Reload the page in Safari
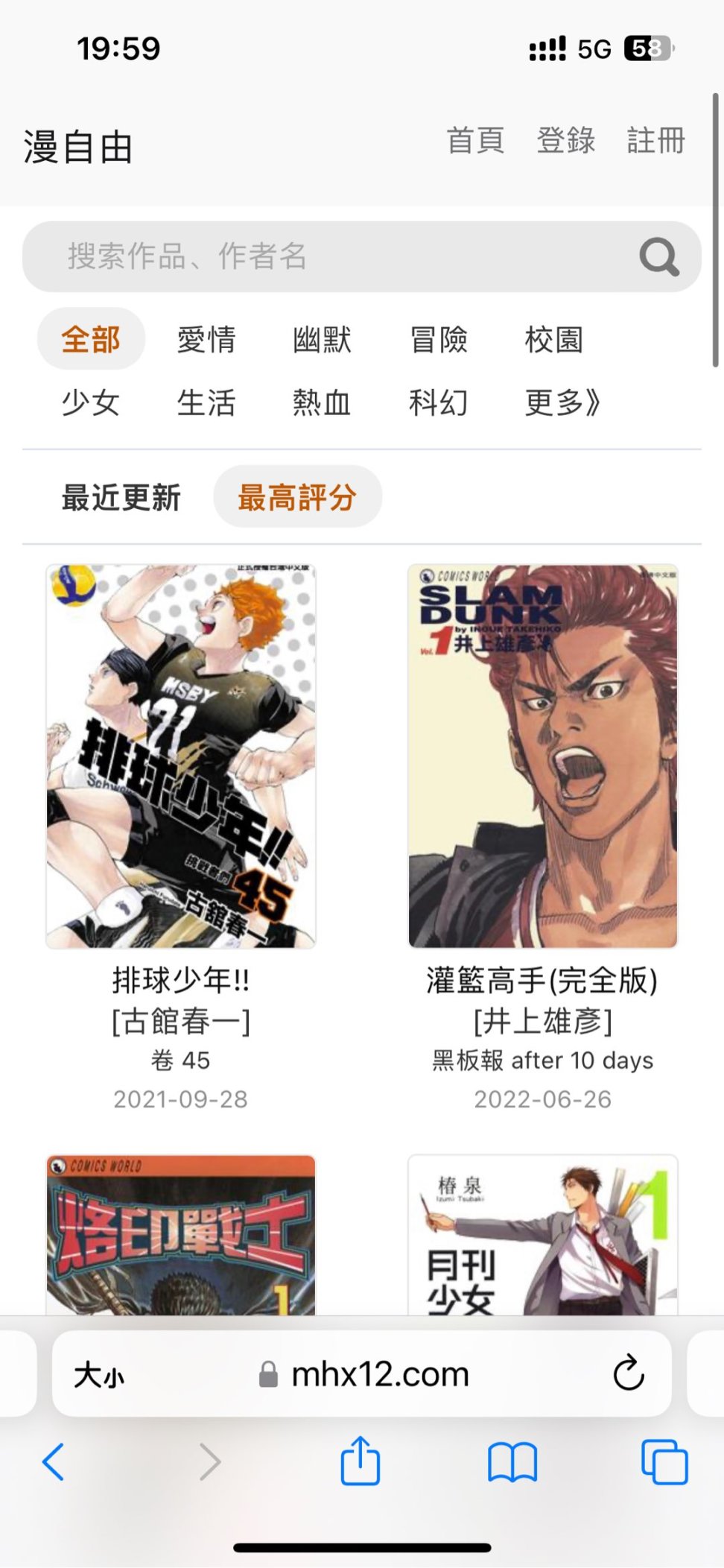Screen dimensions: 724x1568 click(x=628, y=1373)
